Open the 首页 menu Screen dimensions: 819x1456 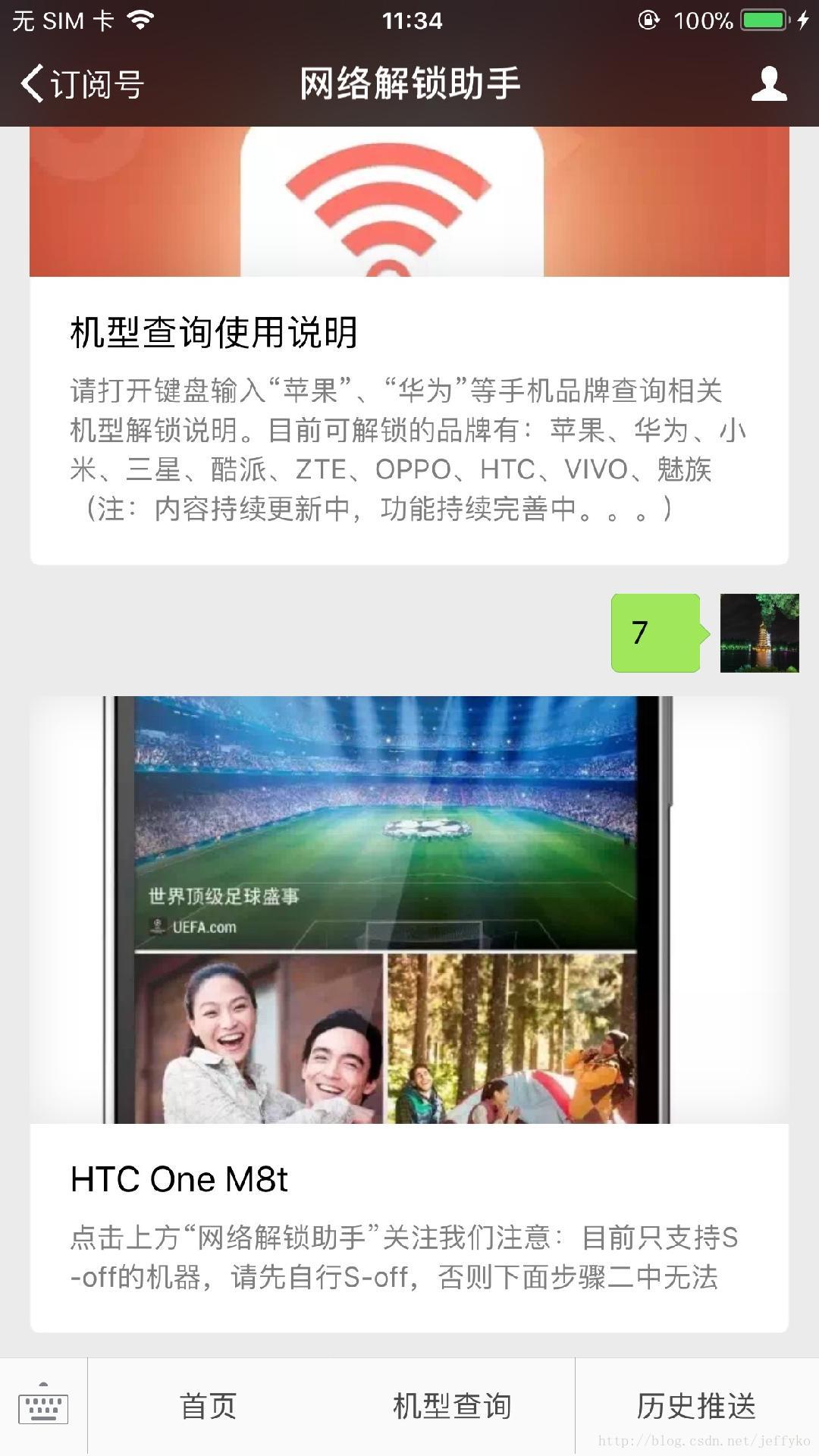coord(209,1405)
